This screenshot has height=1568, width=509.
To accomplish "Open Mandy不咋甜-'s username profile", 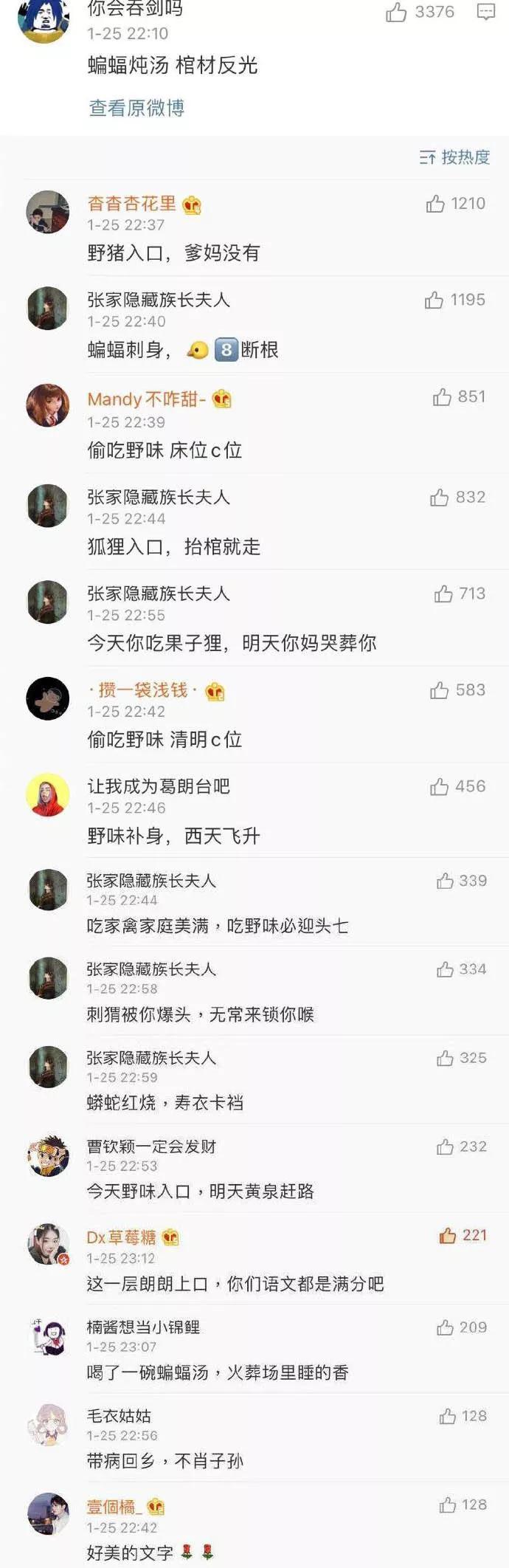I will [x=146, y=399].
